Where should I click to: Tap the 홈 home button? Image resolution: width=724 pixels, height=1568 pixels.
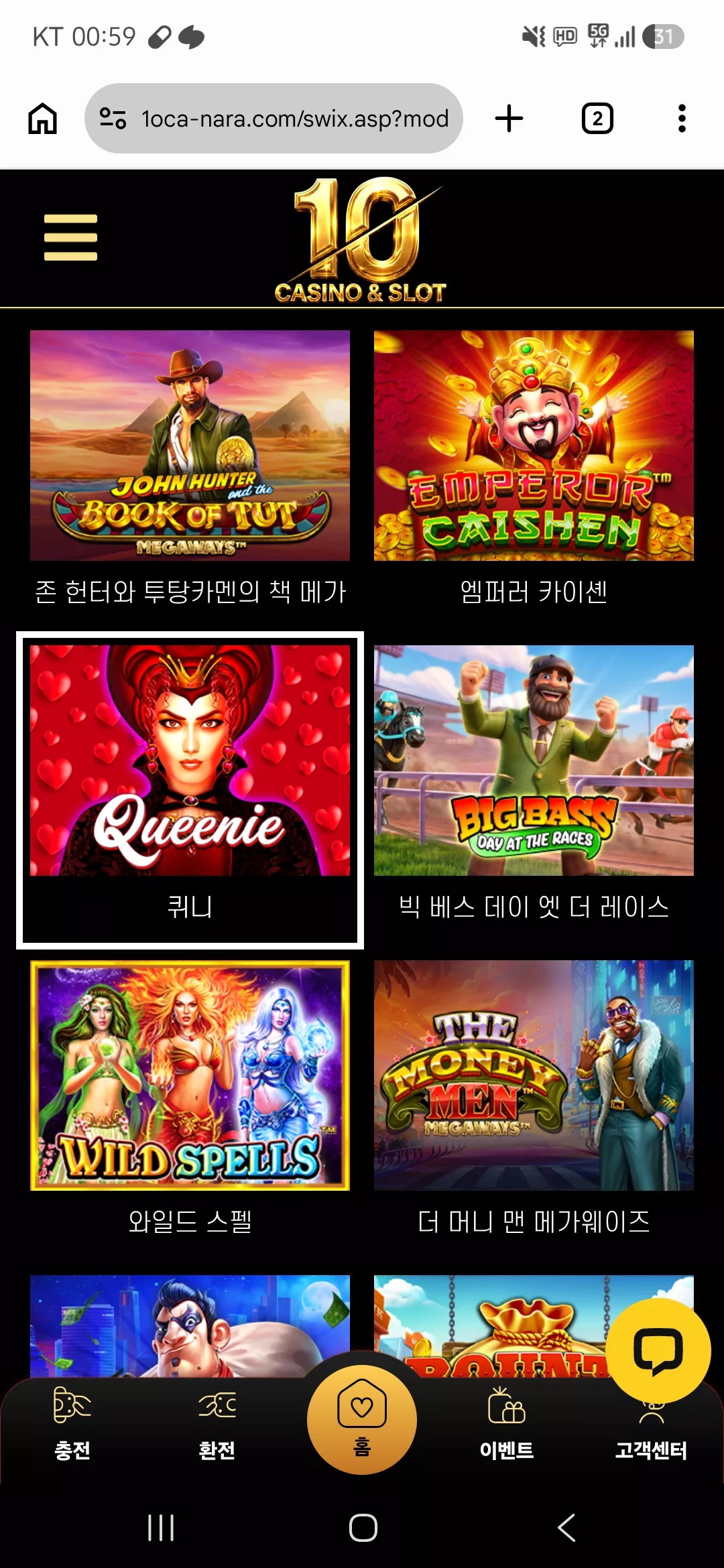(x=362, y=1419)
